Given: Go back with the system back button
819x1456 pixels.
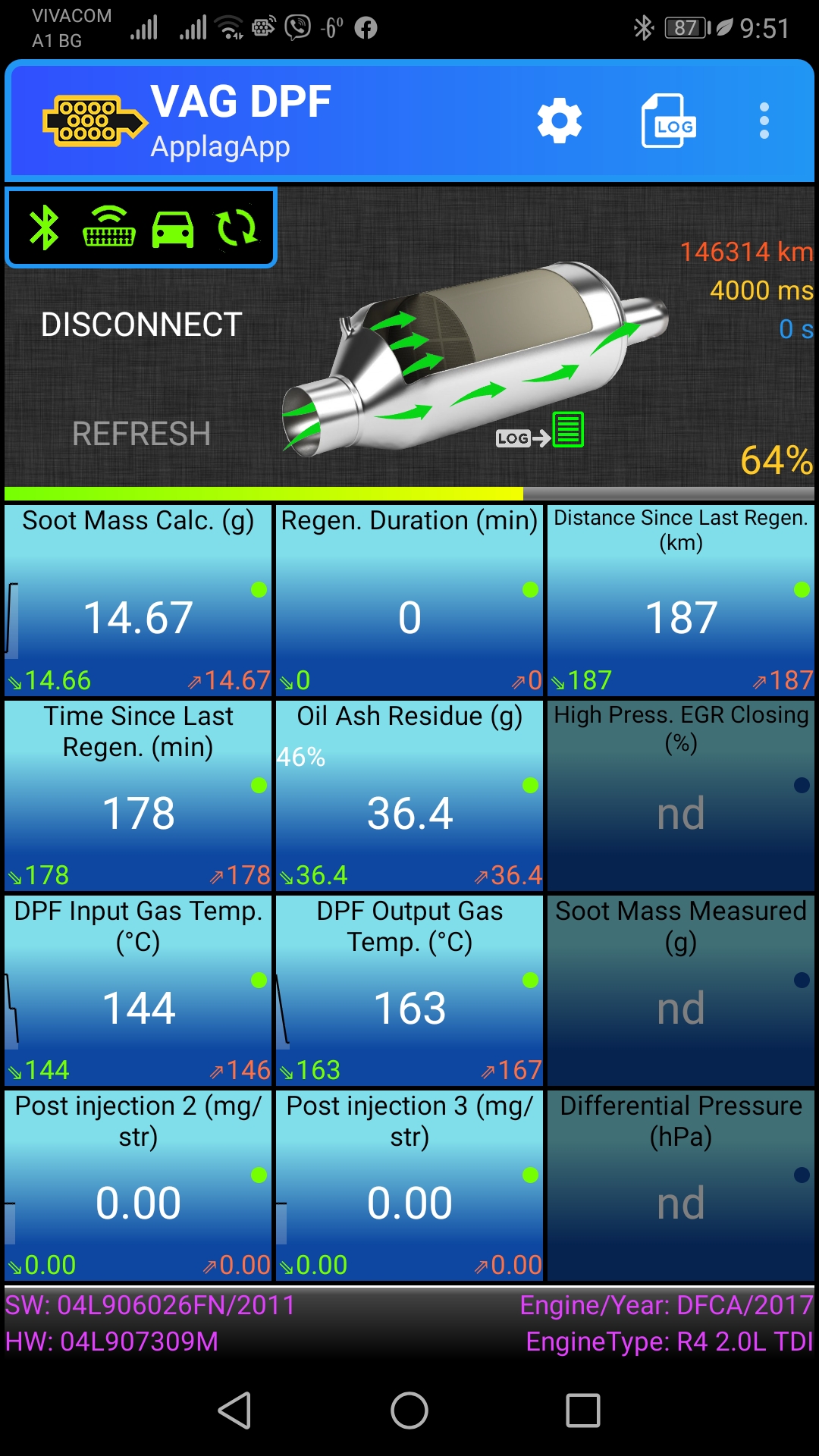Looking at the screenshot, I should pos(234,1410).
